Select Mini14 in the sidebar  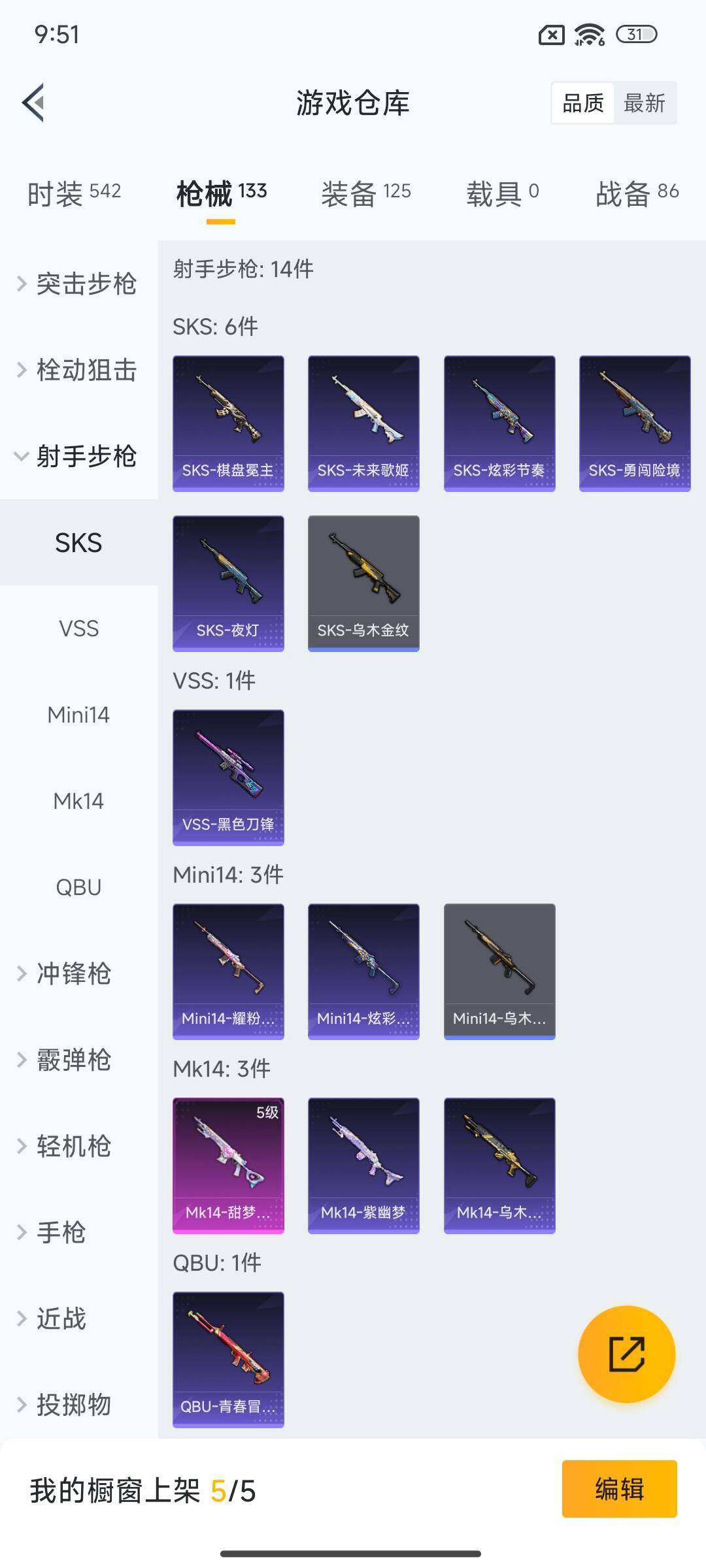tap(78, 715)
